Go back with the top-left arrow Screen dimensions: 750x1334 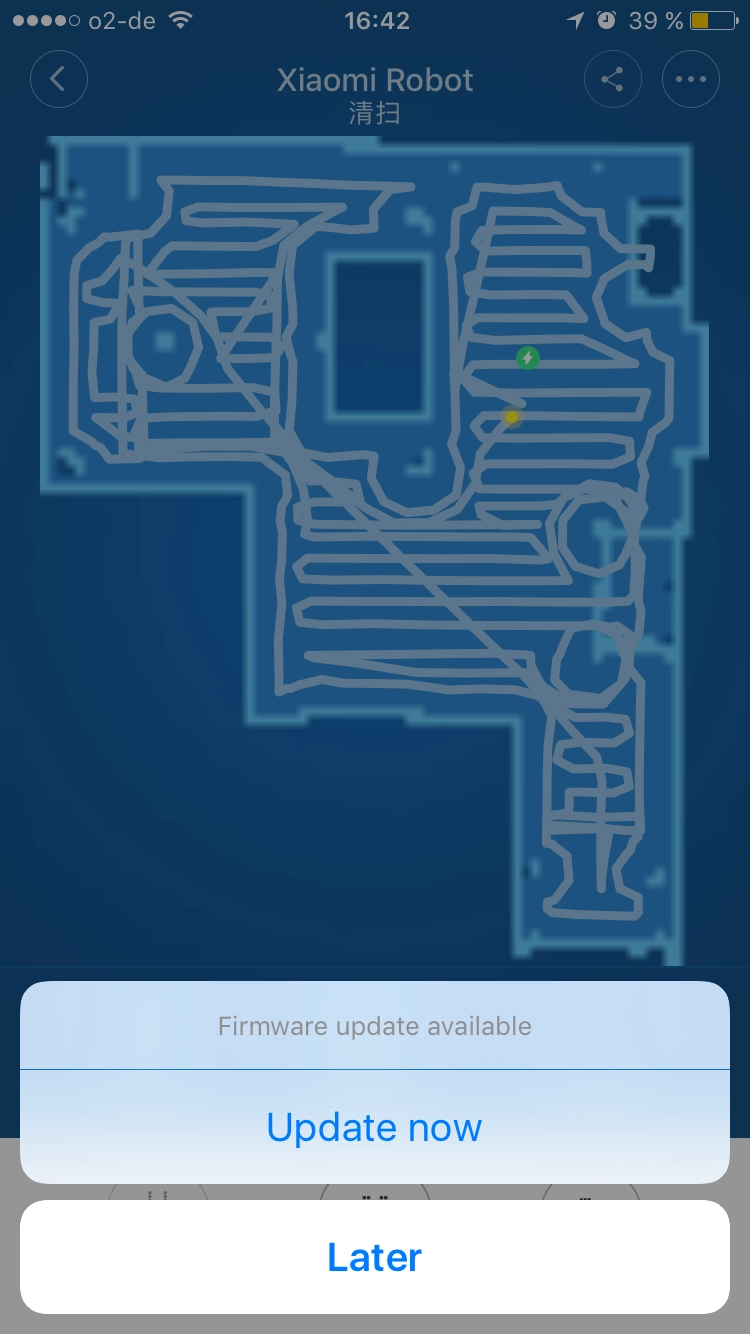(59, 78)
